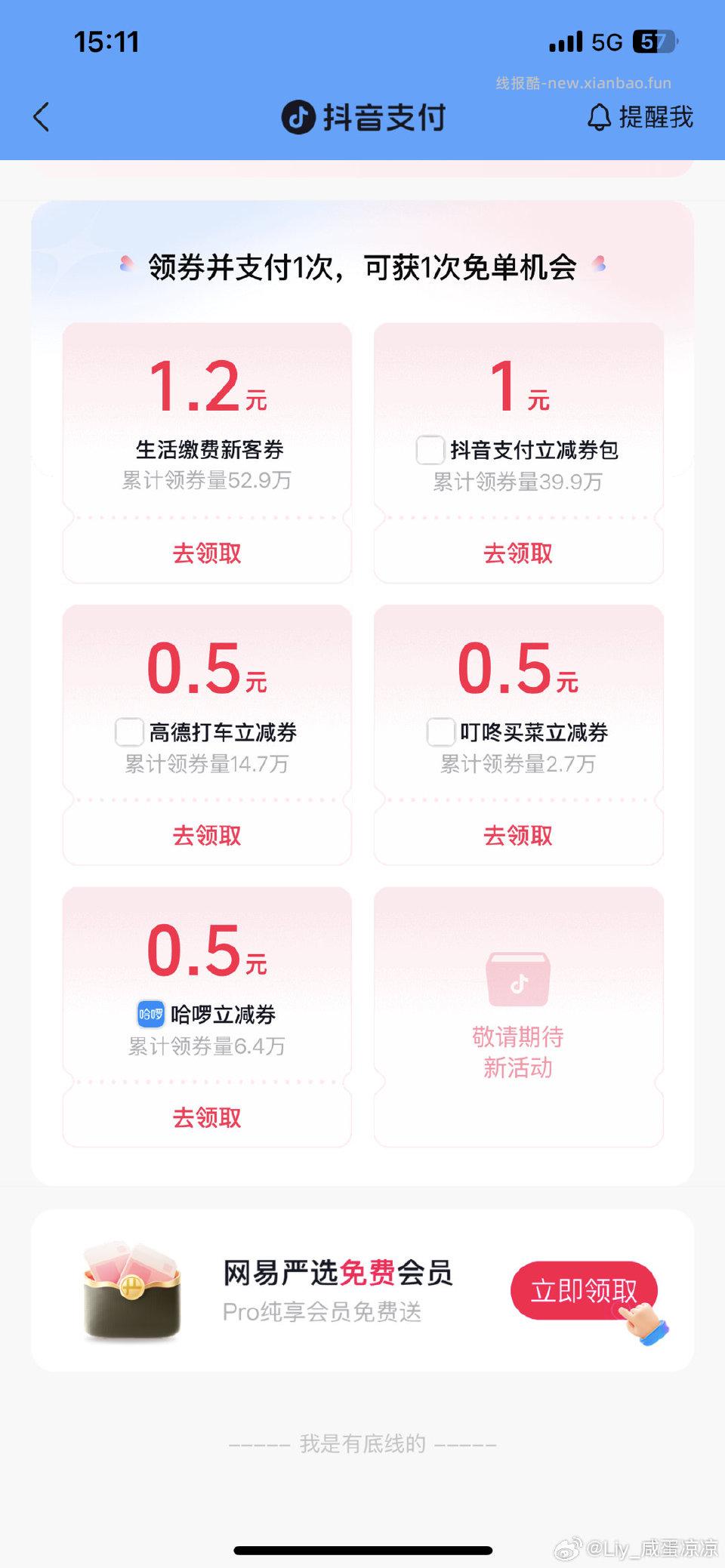Check the box beside 抖音支付立减券包
The width and height of the screenshot is (725, 1568).
pyautogui.click(x=430, y=450)
